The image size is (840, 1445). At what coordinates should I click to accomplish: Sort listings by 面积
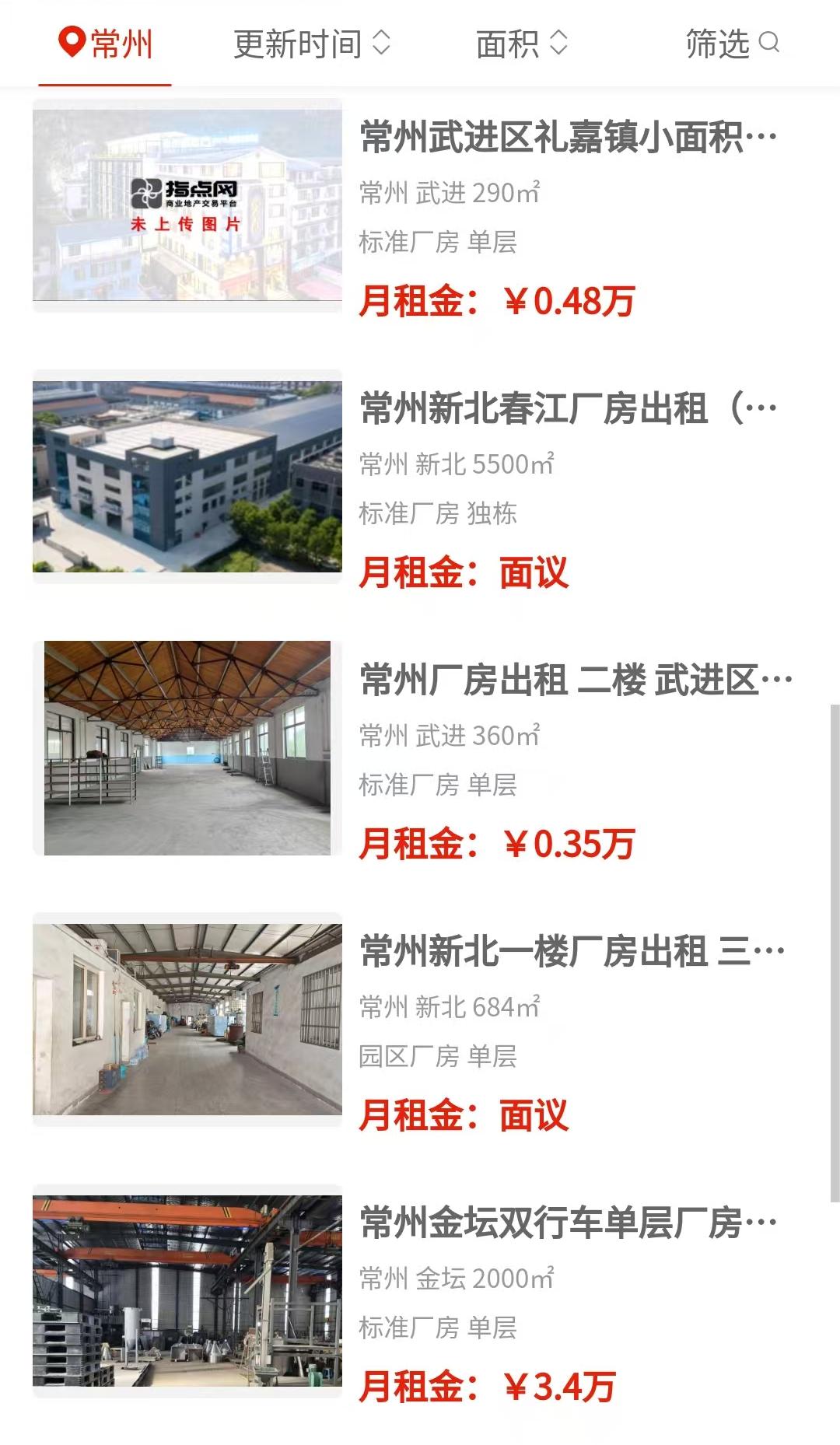pyautogui.click(x=521, y=44)
